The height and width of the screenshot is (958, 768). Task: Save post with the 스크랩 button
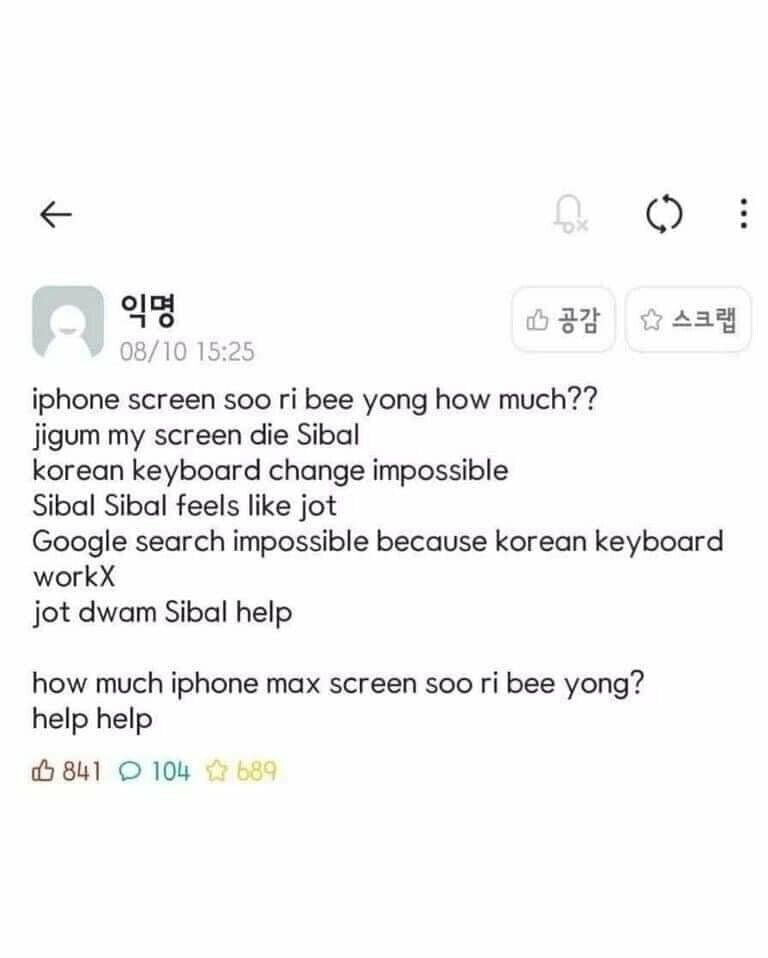(x=688, y=320)
